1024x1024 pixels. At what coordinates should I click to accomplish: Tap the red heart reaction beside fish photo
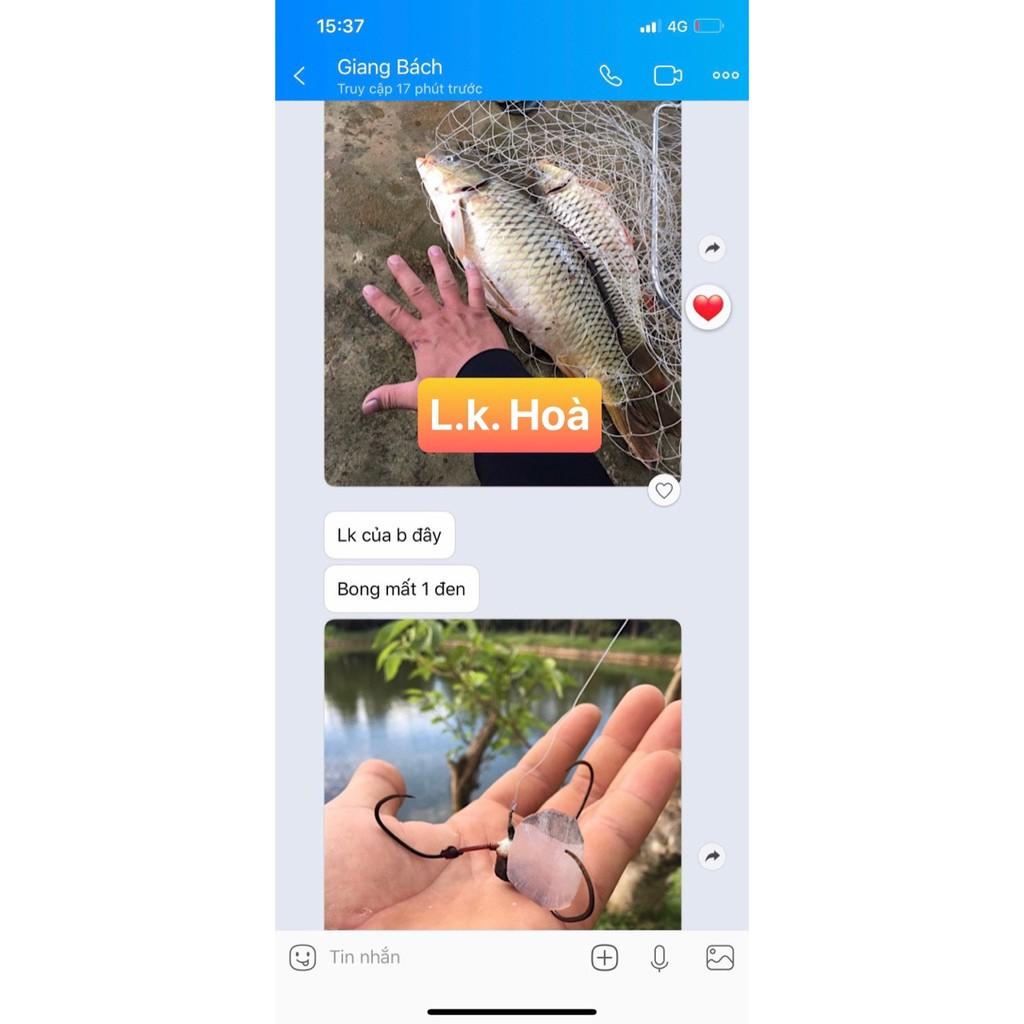(708, 308)
